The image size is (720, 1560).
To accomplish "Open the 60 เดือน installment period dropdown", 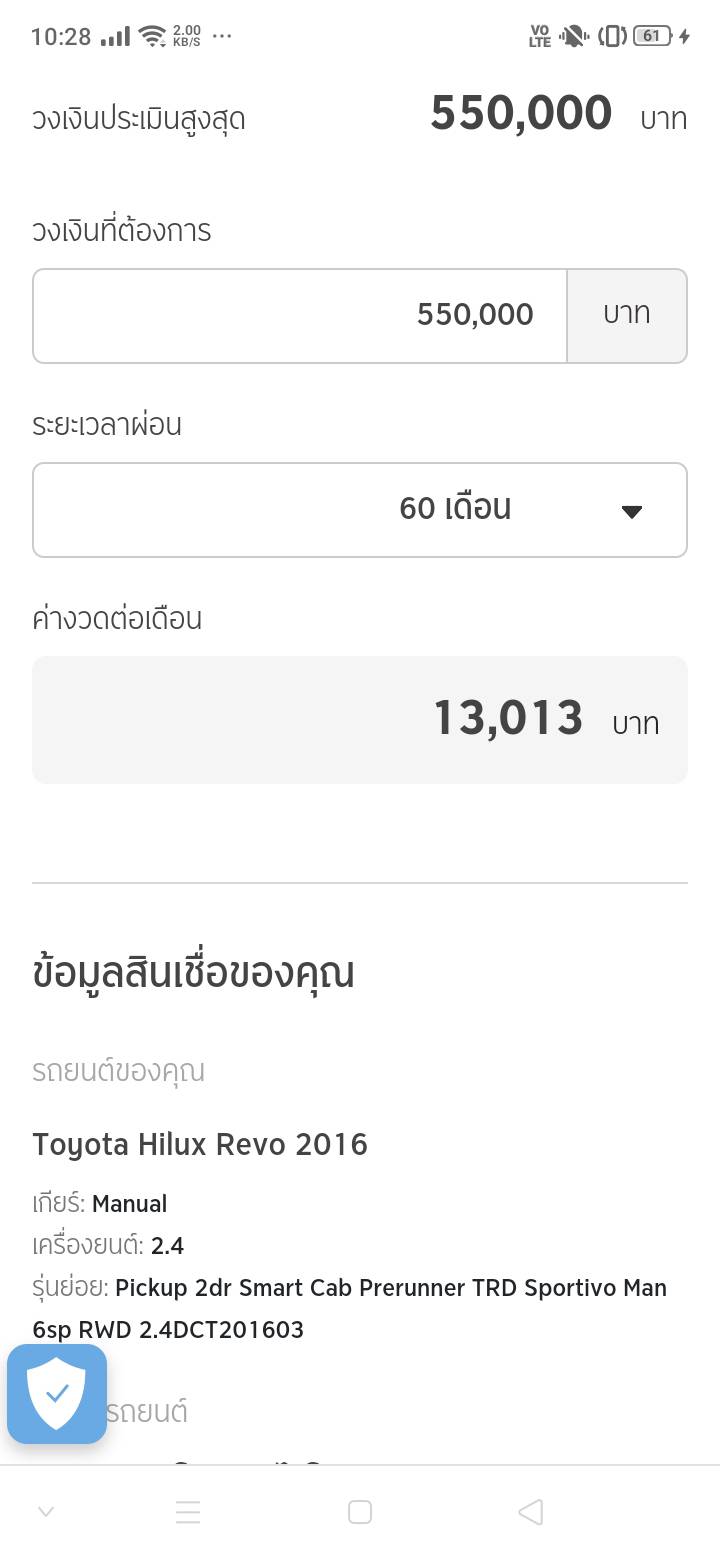I will (360, 510).
